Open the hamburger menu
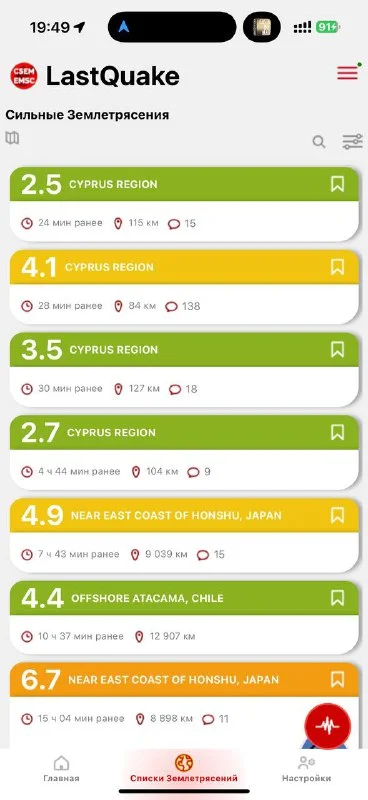368x800 pixels. coord(348,73)
